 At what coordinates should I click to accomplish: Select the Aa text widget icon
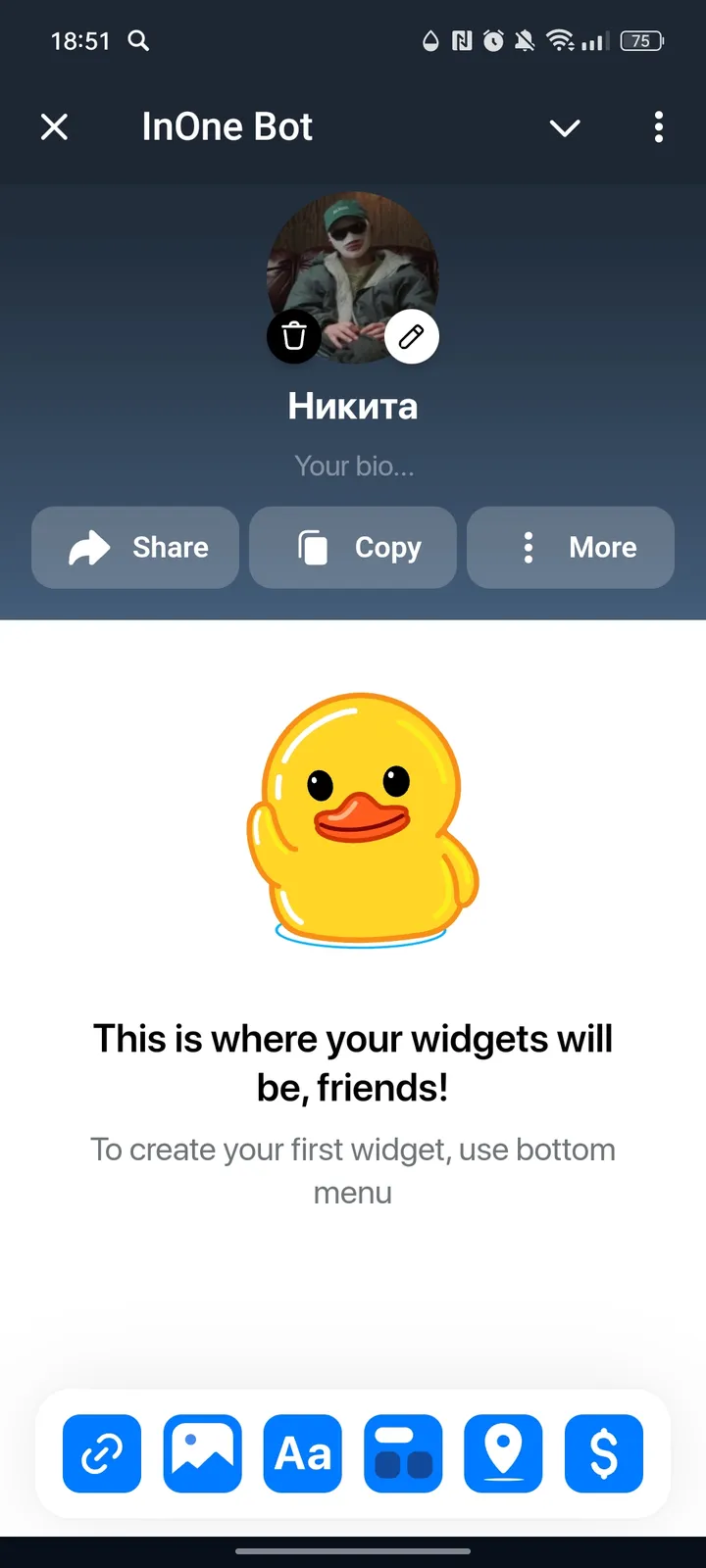[x=302, y=1453]
